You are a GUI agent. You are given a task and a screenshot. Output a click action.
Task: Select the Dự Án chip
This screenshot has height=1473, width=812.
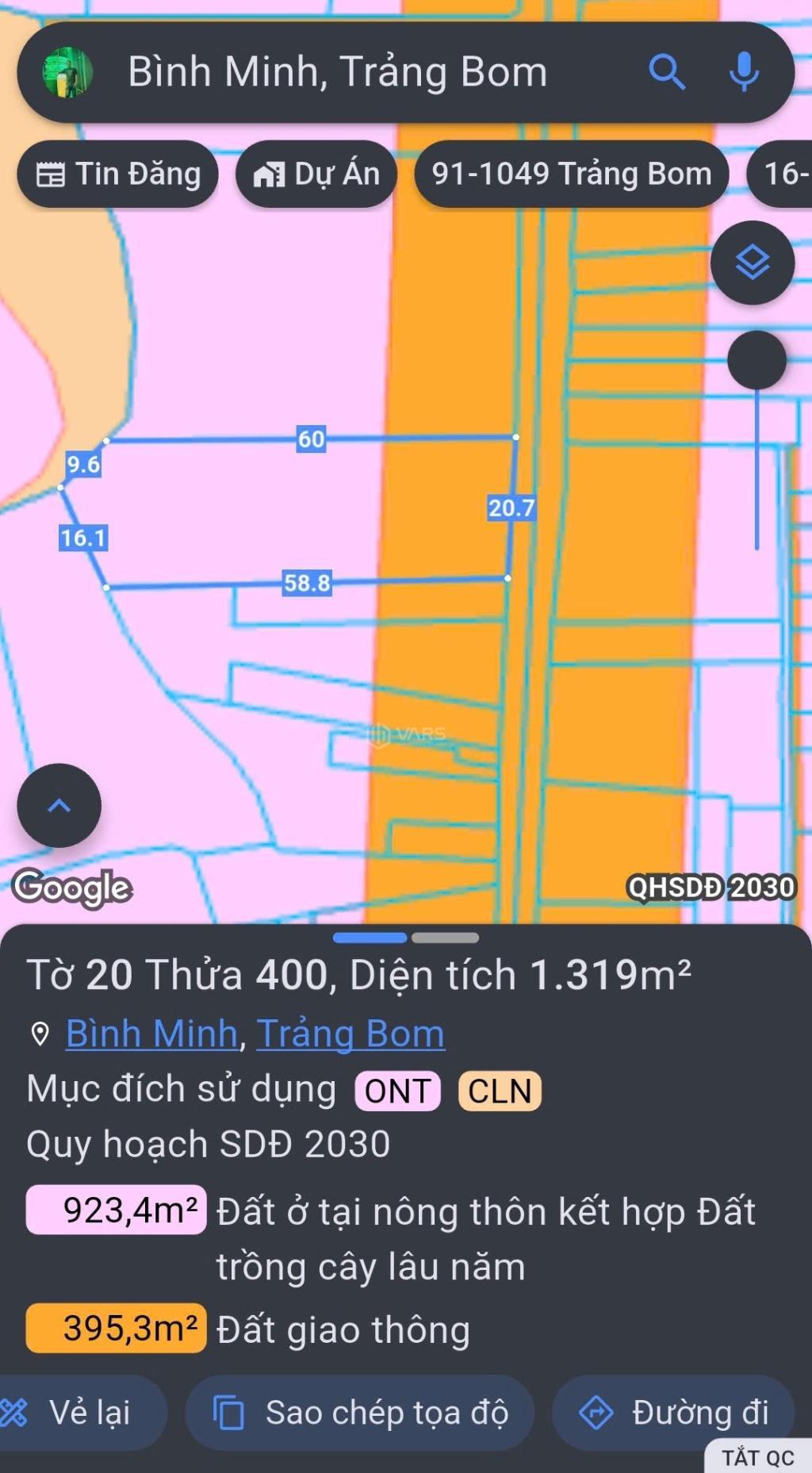[x=316, y=174]
